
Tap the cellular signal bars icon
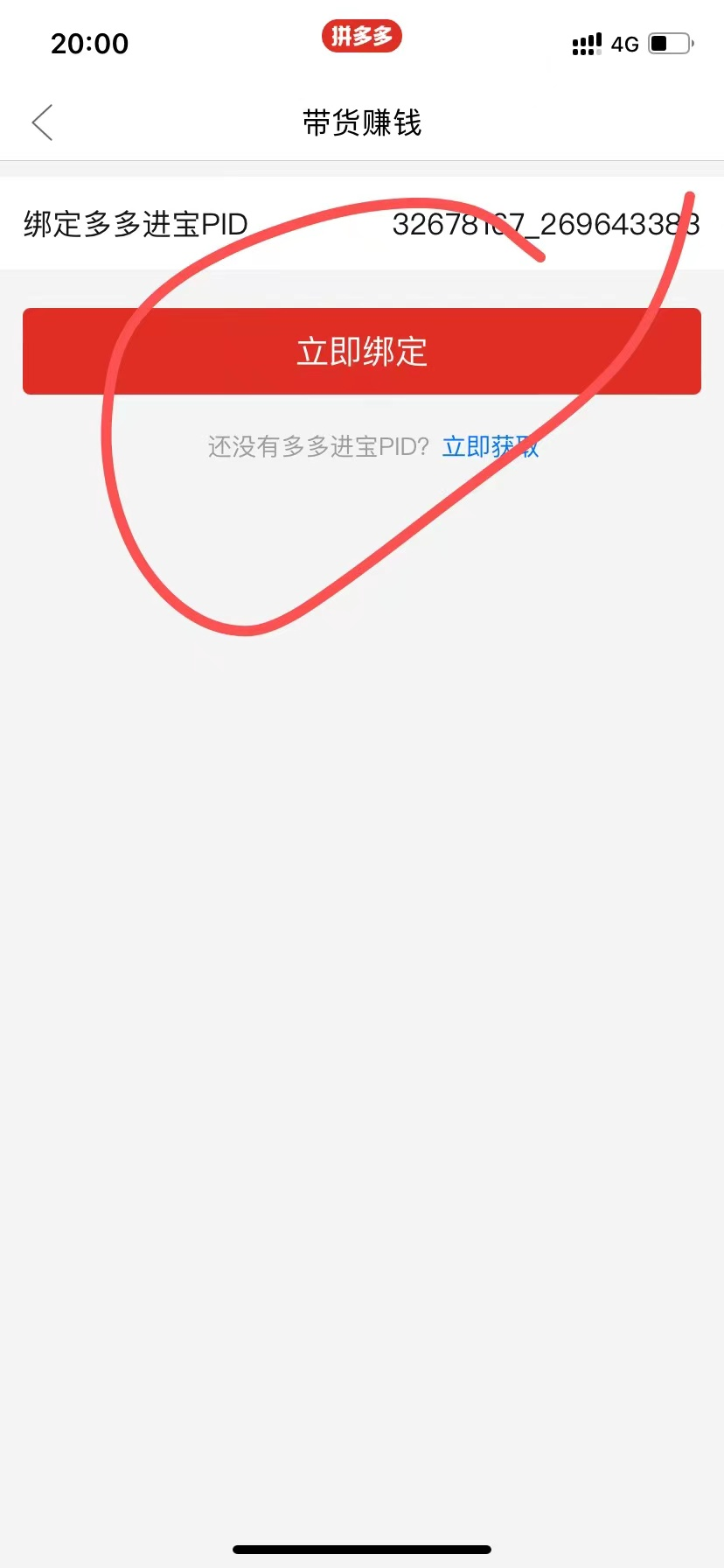click(586, 44)
